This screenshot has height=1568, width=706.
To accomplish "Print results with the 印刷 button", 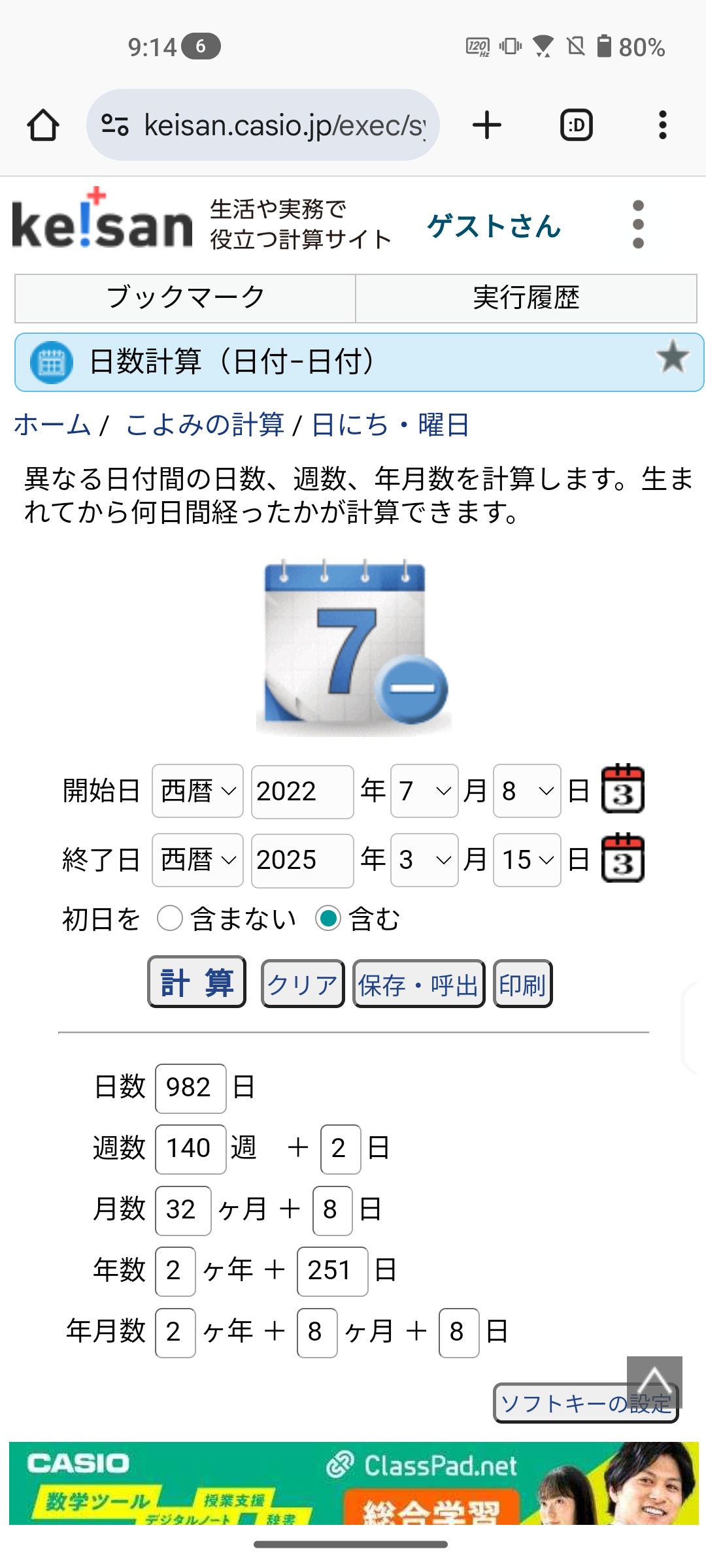I will coord(522,984).
